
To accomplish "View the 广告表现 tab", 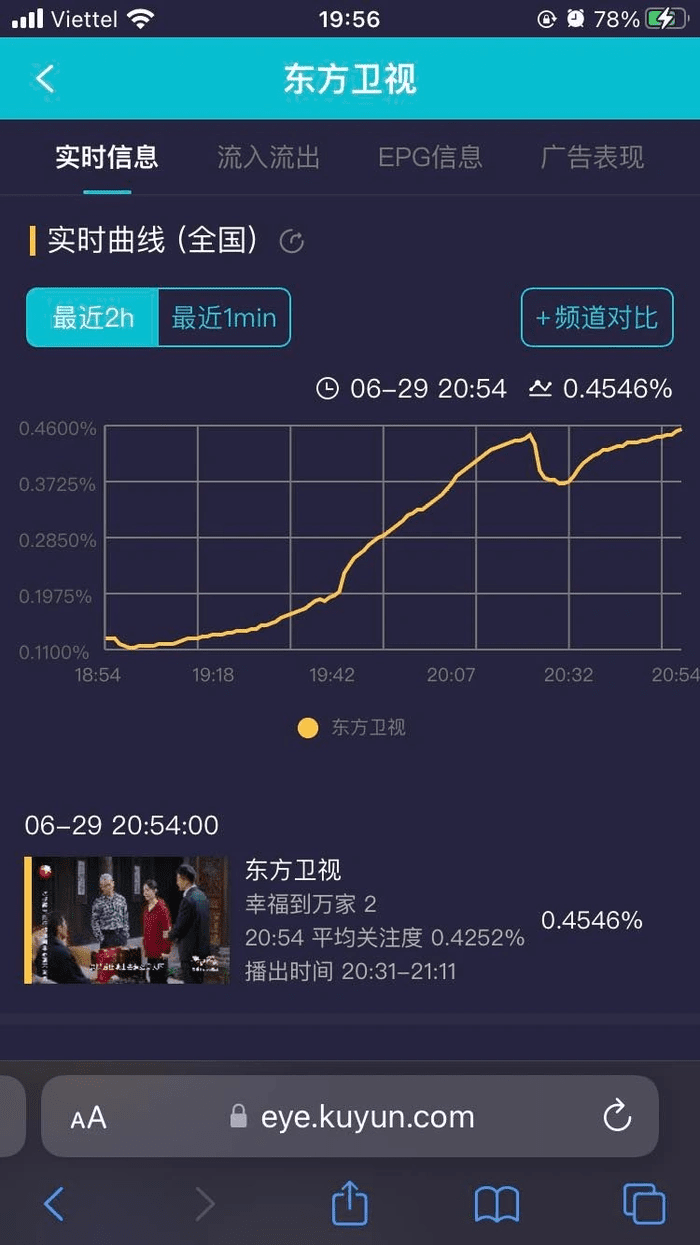I will [592, 157].
